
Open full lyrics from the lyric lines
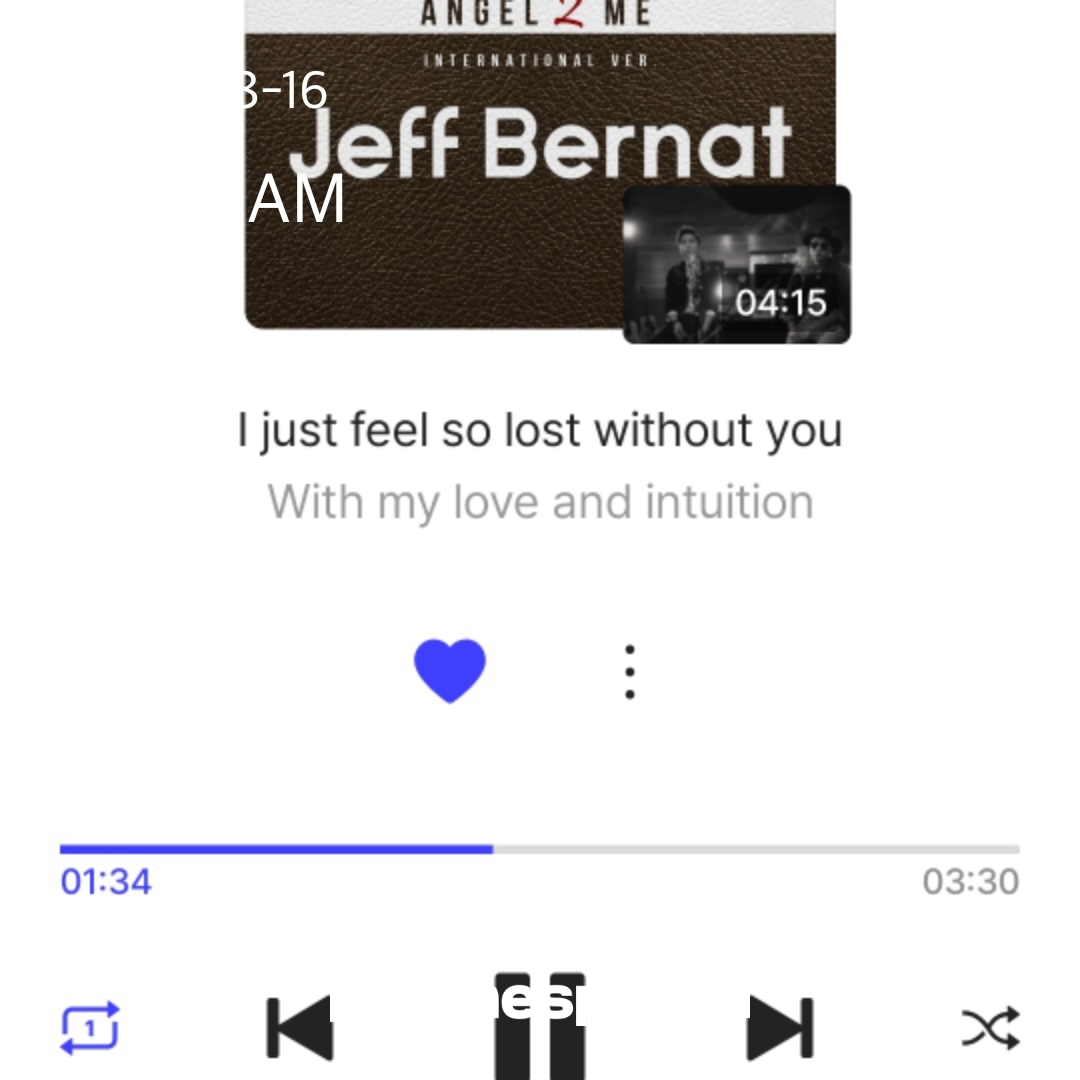point(540,466)
